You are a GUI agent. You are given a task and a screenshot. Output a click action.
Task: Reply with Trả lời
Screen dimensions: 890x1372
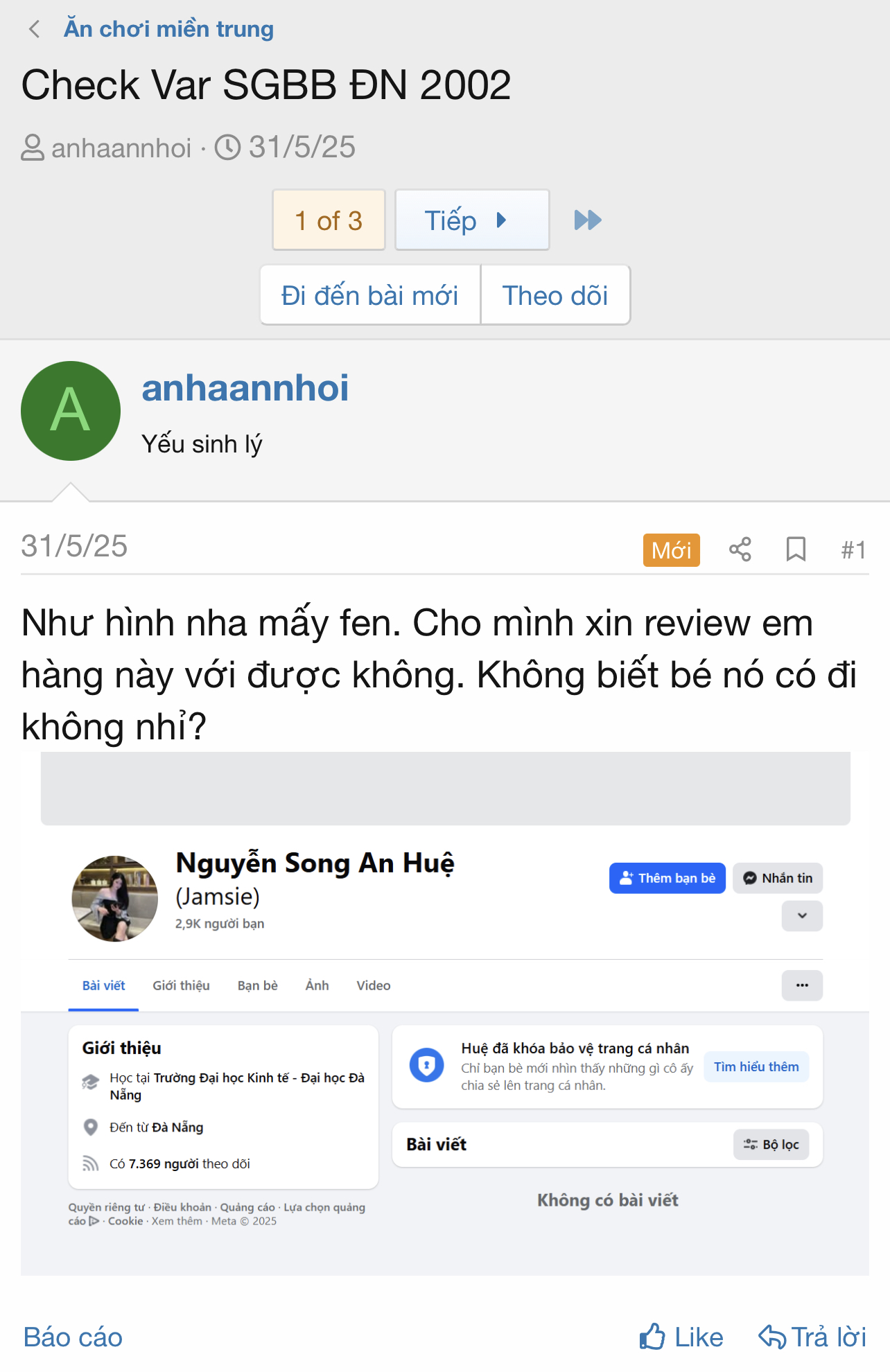pos(812,1337)
